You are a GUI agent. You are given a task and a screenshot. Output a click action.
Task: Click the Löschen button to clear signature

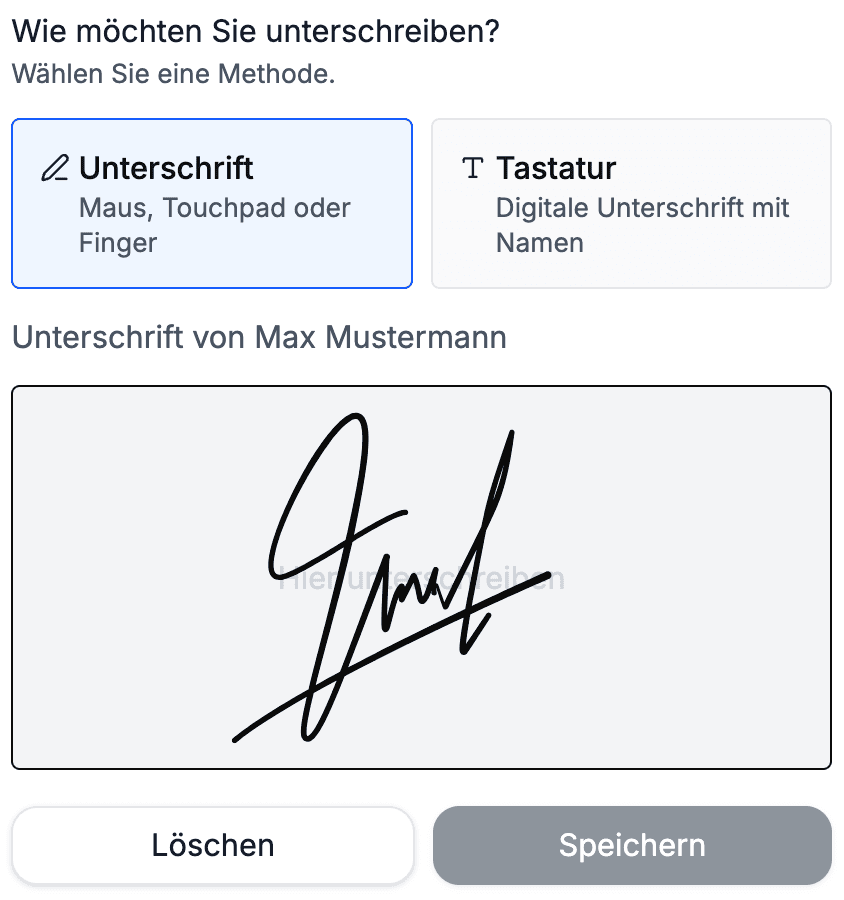(x=211, y=845)
